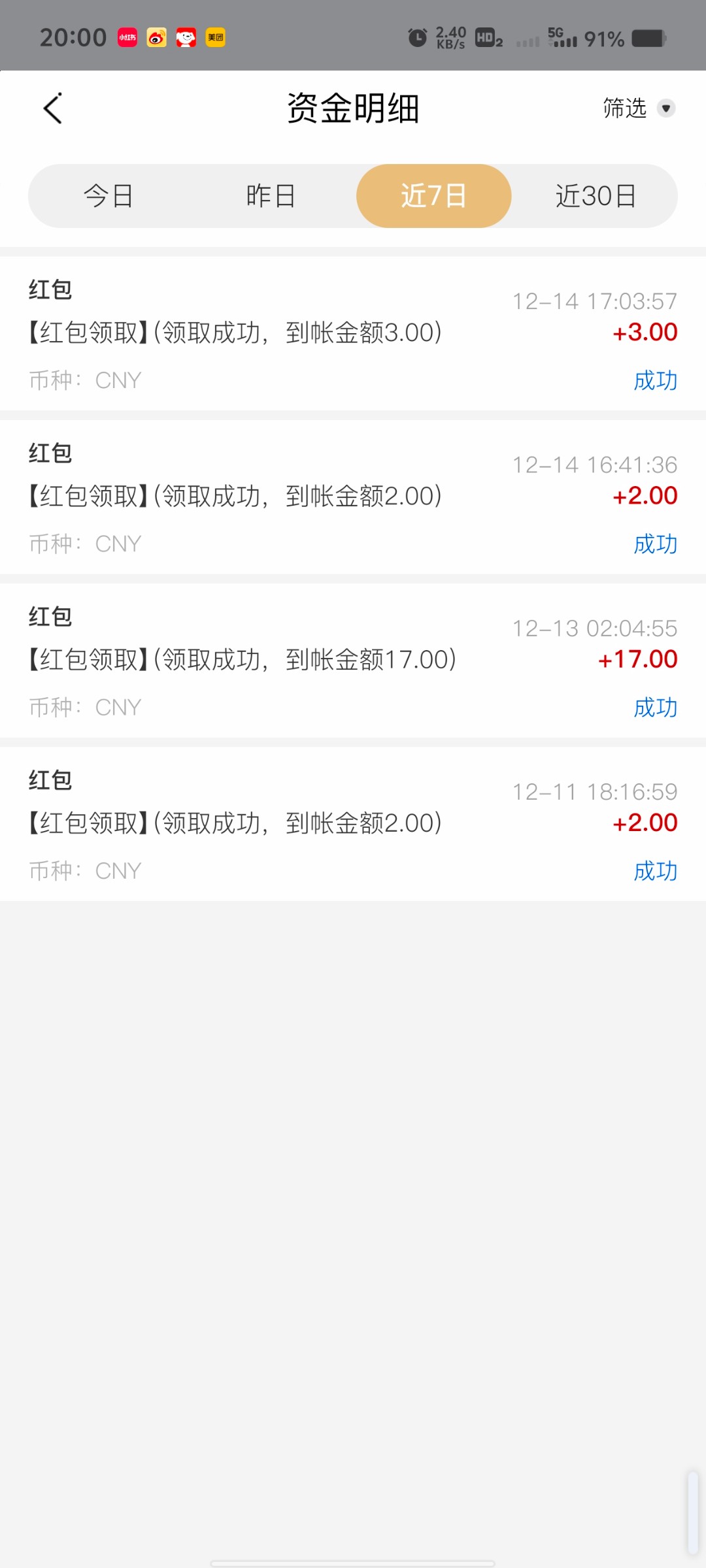
Task: Switch to the 近30日 tab
Action: pyautogui.click(x=596, y=196)
